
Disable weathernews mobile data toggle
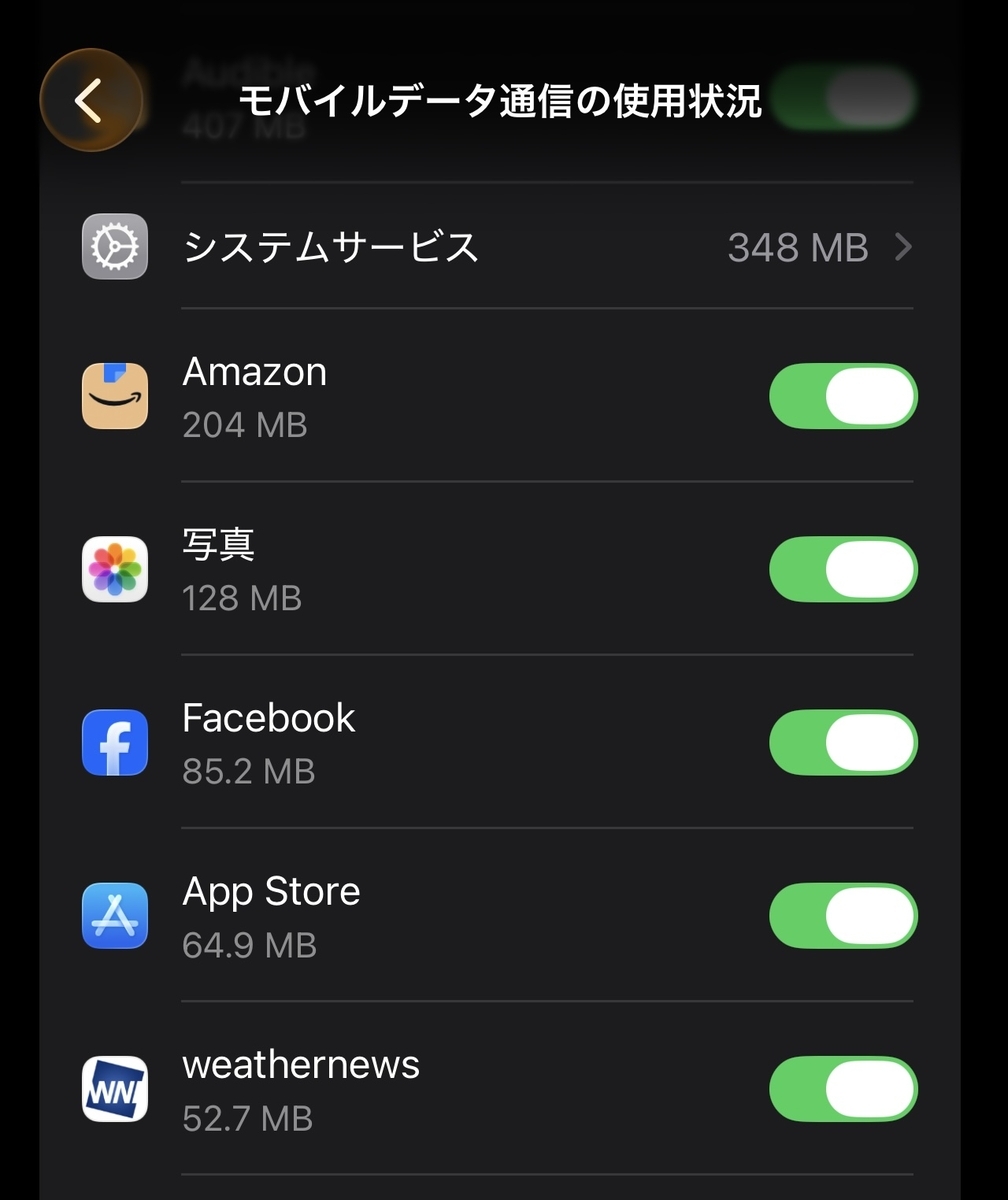tap(843, 1089)
